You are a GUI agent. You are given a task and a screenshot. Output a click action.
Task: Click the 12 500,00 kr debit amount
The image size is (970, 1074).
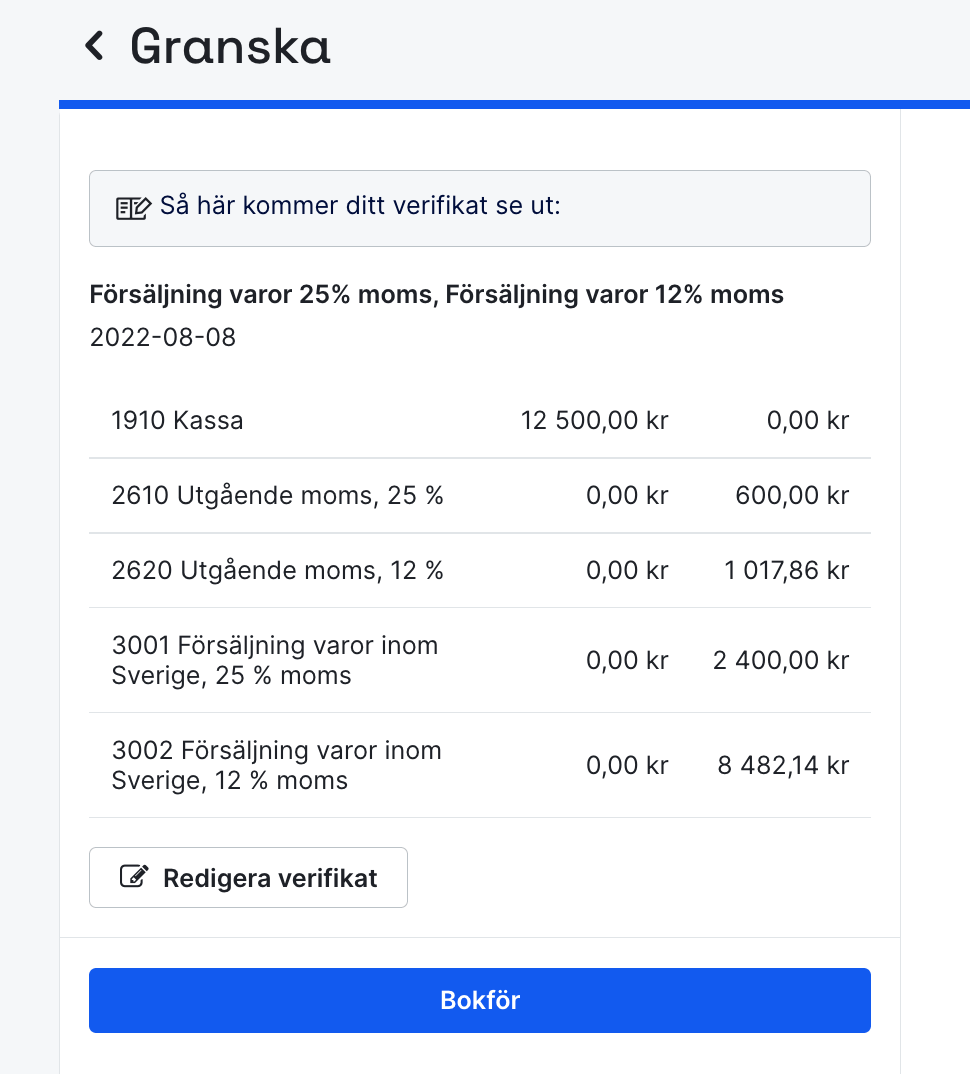pos(594,420)
